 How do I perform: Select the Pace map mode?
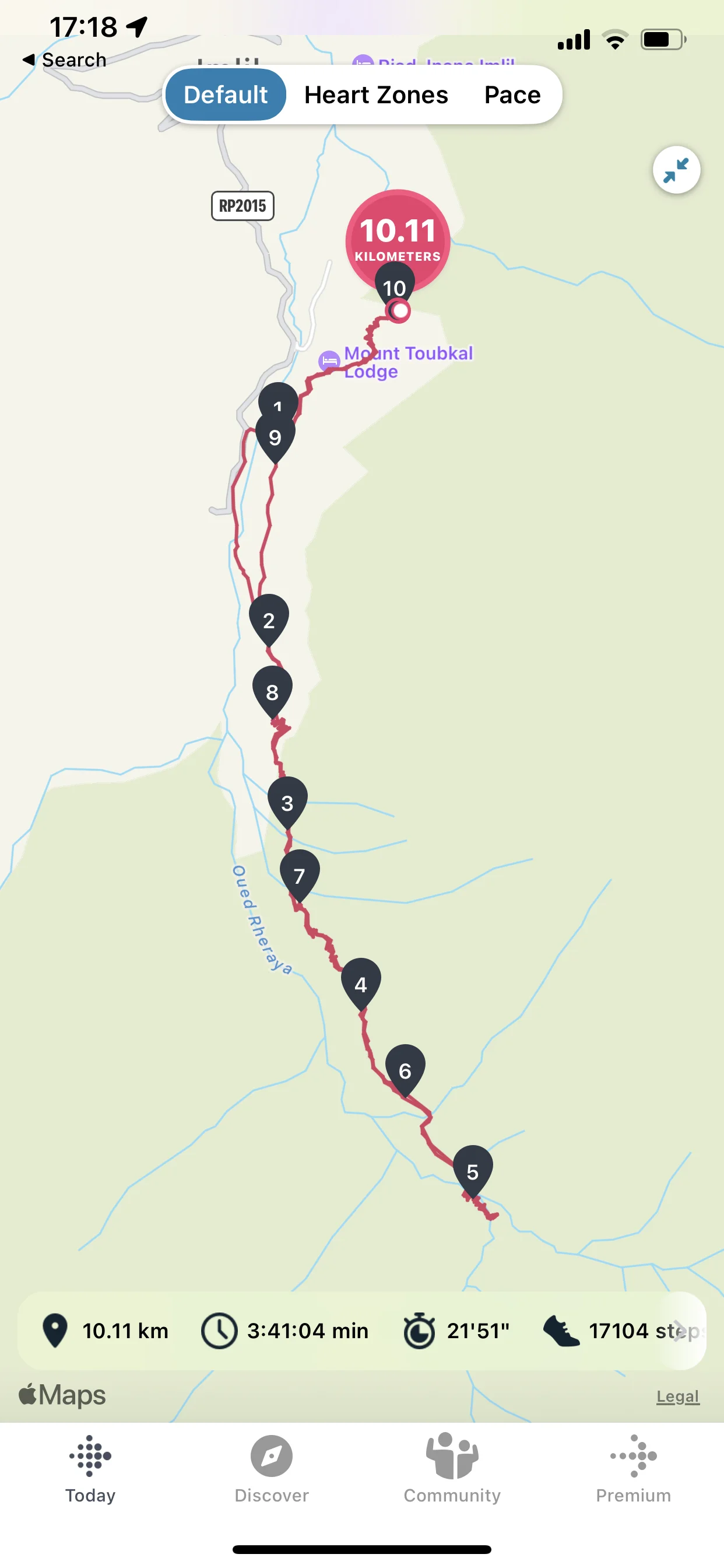coord(512,95)
